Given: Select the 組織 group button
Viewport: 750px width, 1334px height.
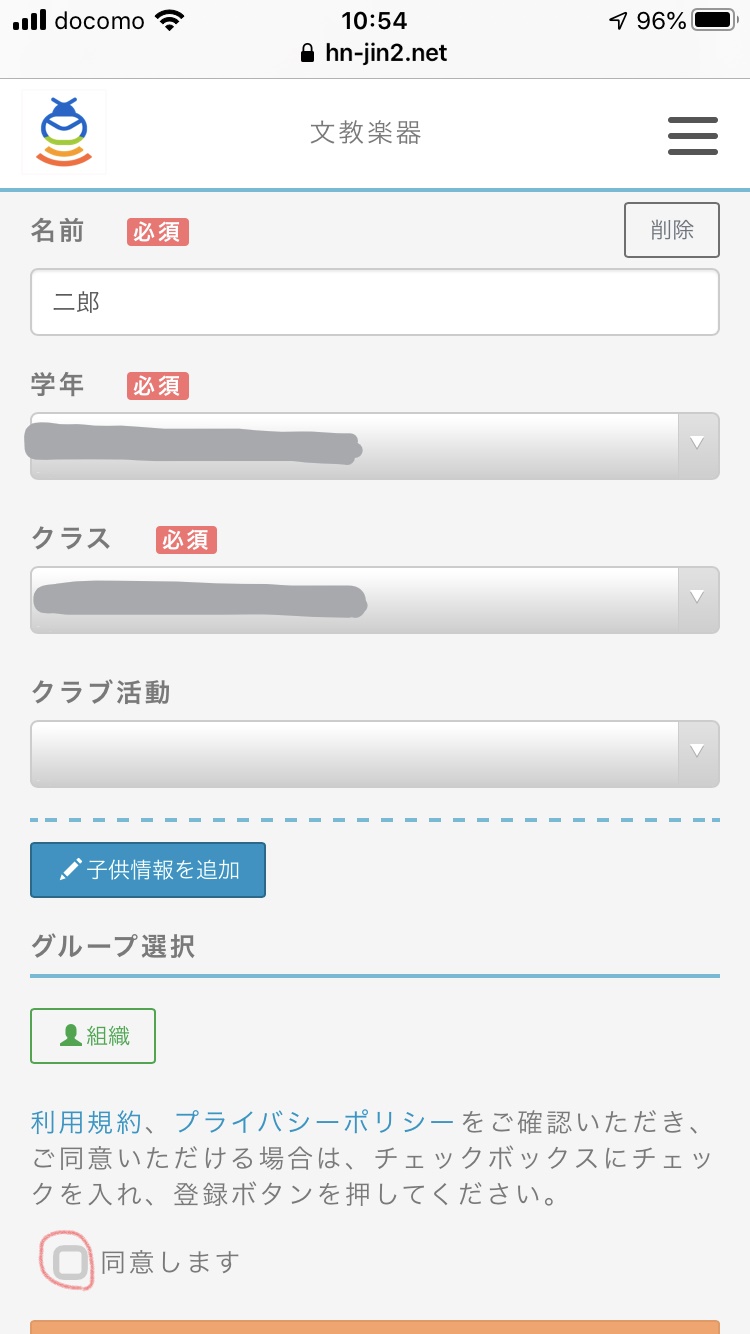Looking at the screenshot, I should [93, 1036].
